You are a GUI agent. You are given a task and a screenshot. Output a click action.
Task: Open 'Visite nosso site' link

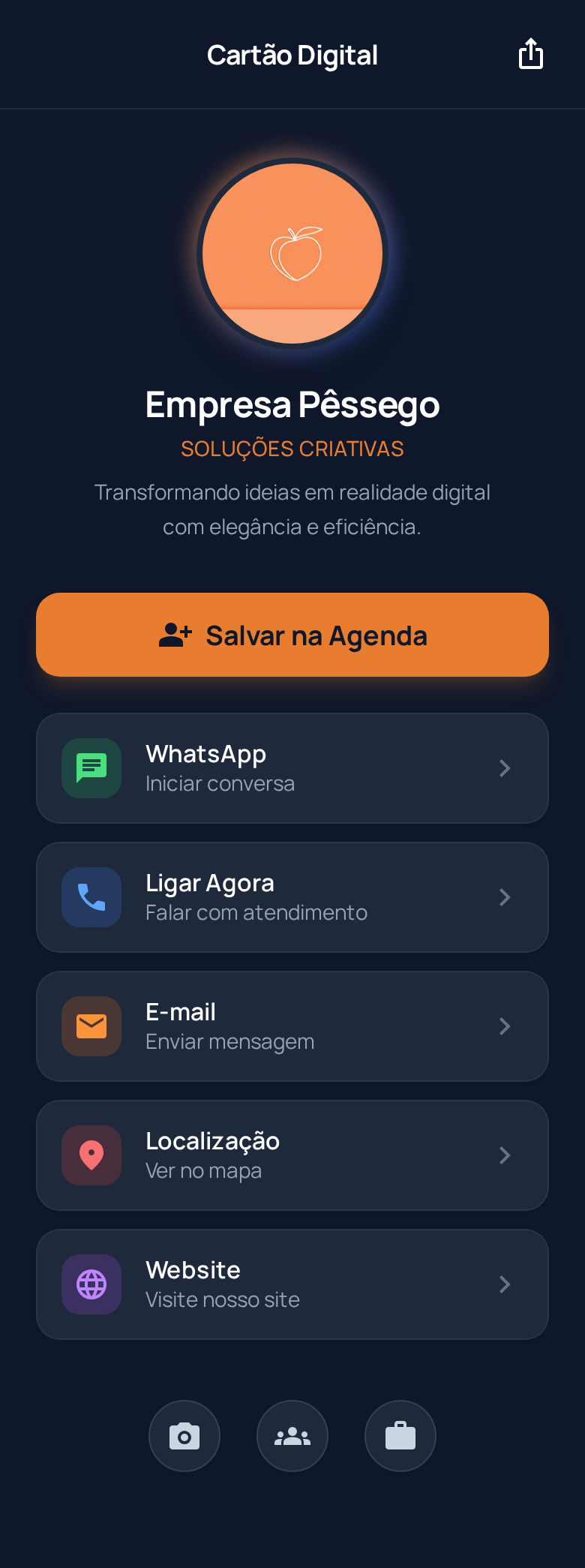(223, 1299)
